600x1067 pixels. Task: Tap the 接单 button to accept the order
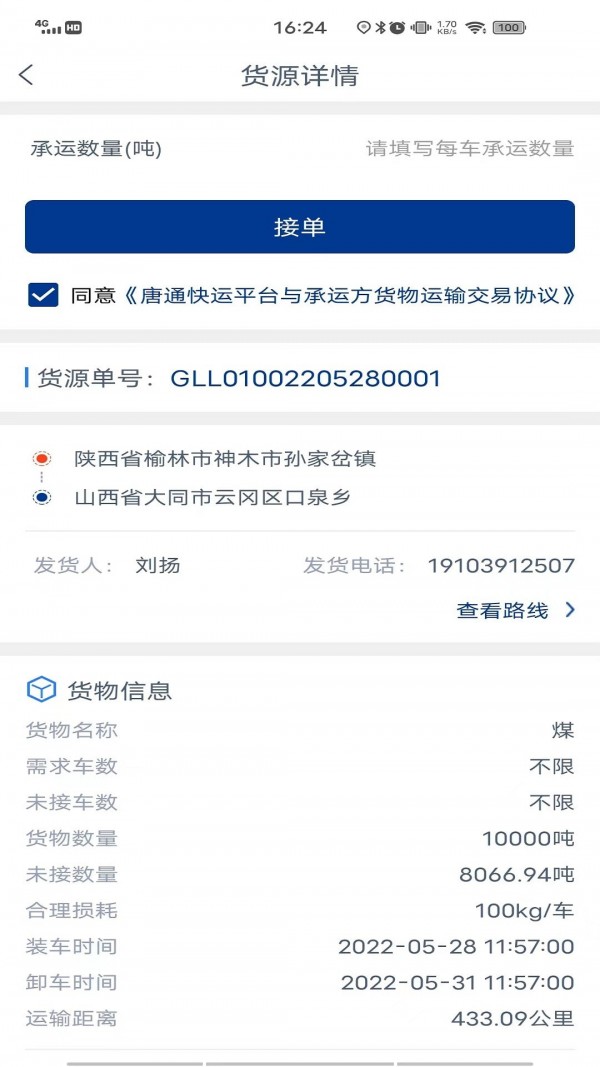300,227
